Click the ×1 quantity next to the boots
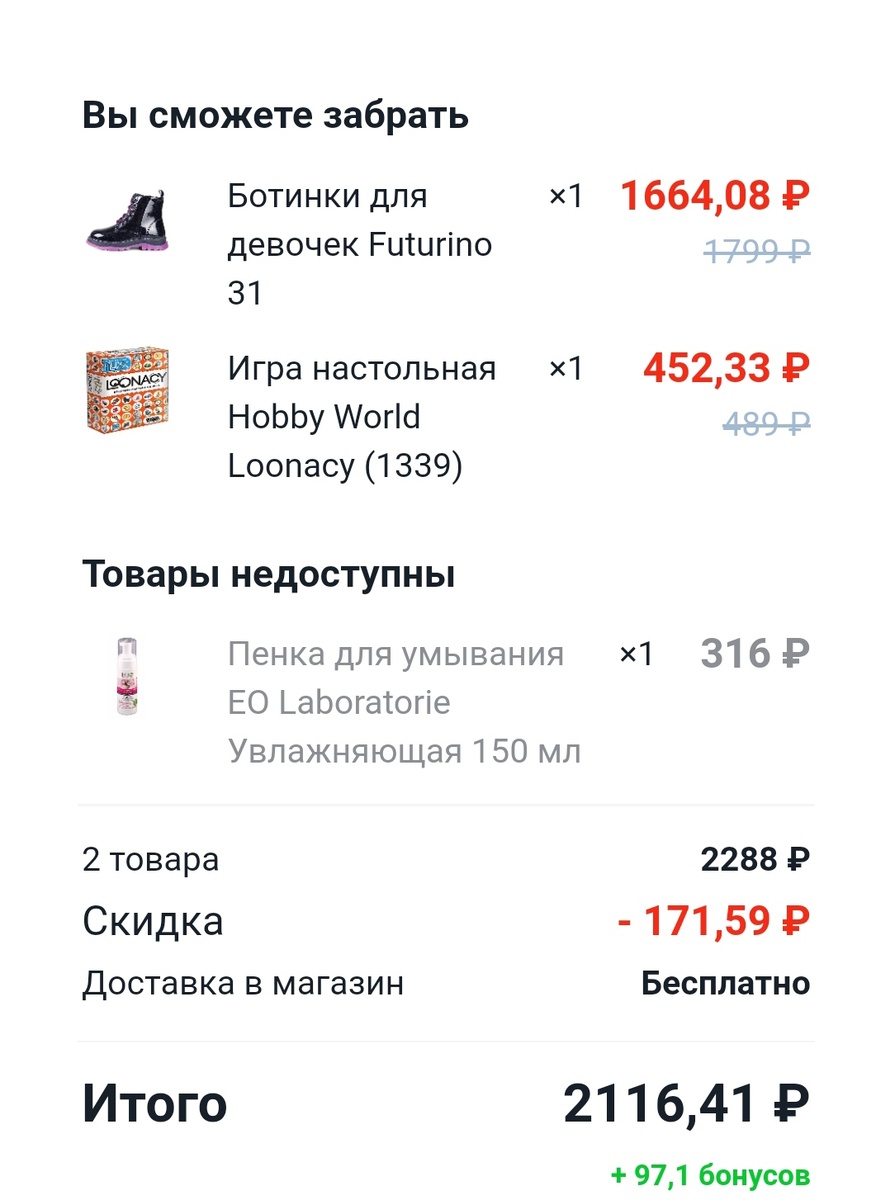The width and height of the screenshot is (876, 1200). click(x=567, y=198)
